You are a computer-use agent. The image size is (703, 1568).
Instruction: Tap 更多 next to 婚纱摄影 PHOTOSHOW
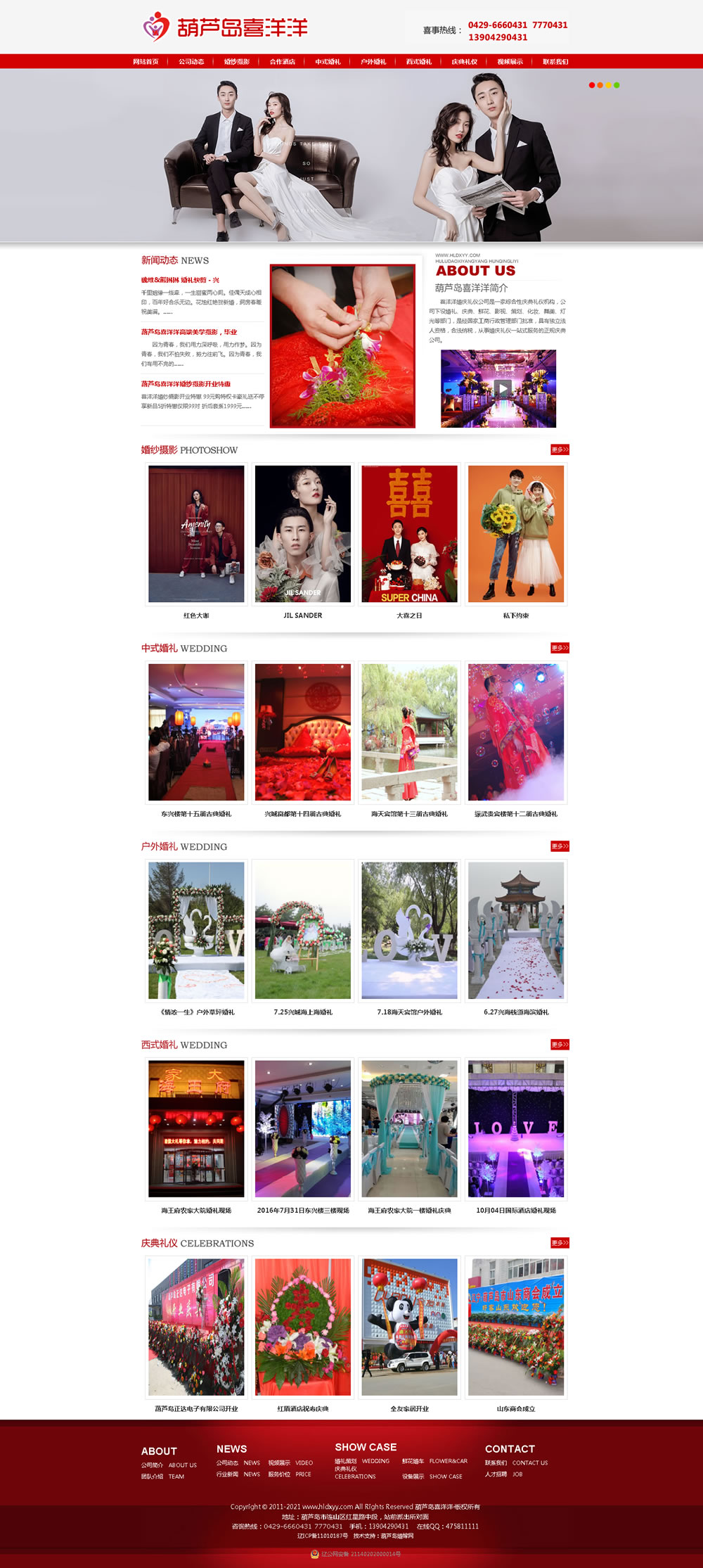[560, 450]
